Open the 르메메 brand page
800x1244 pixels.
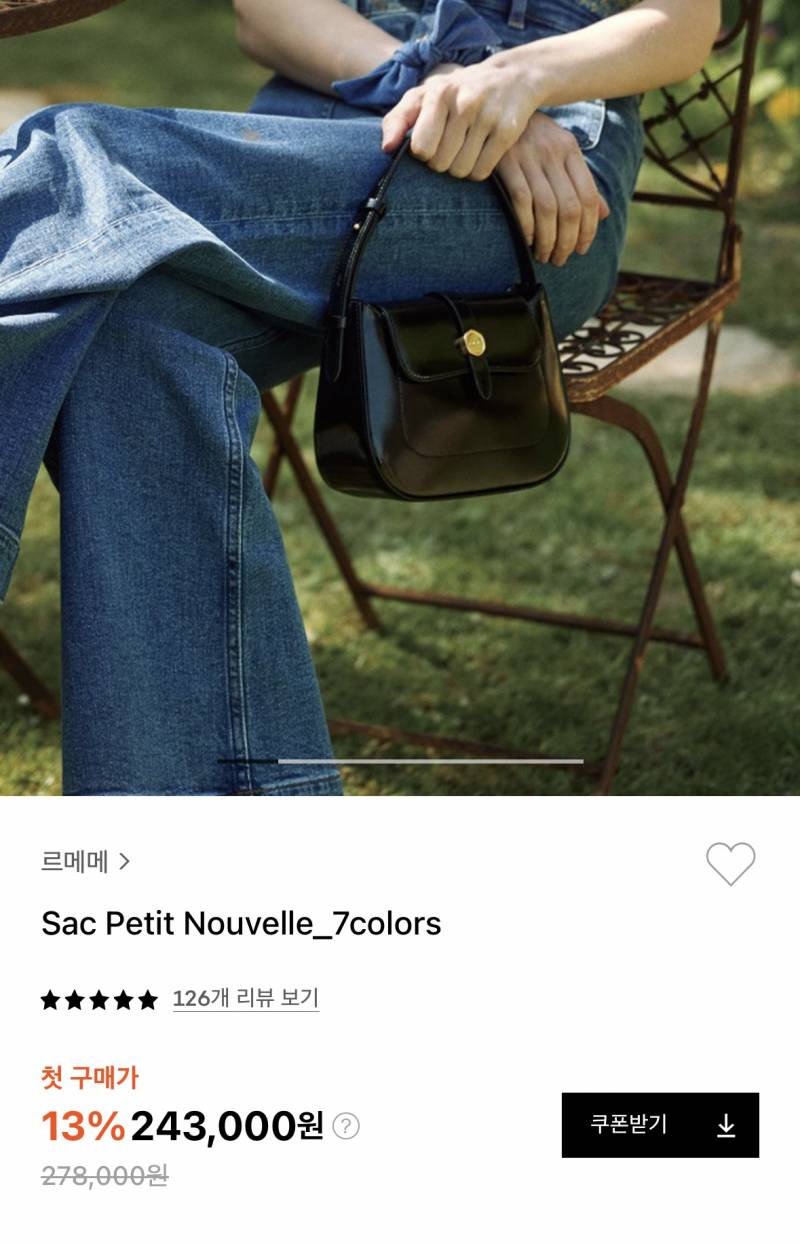point(86,861)
